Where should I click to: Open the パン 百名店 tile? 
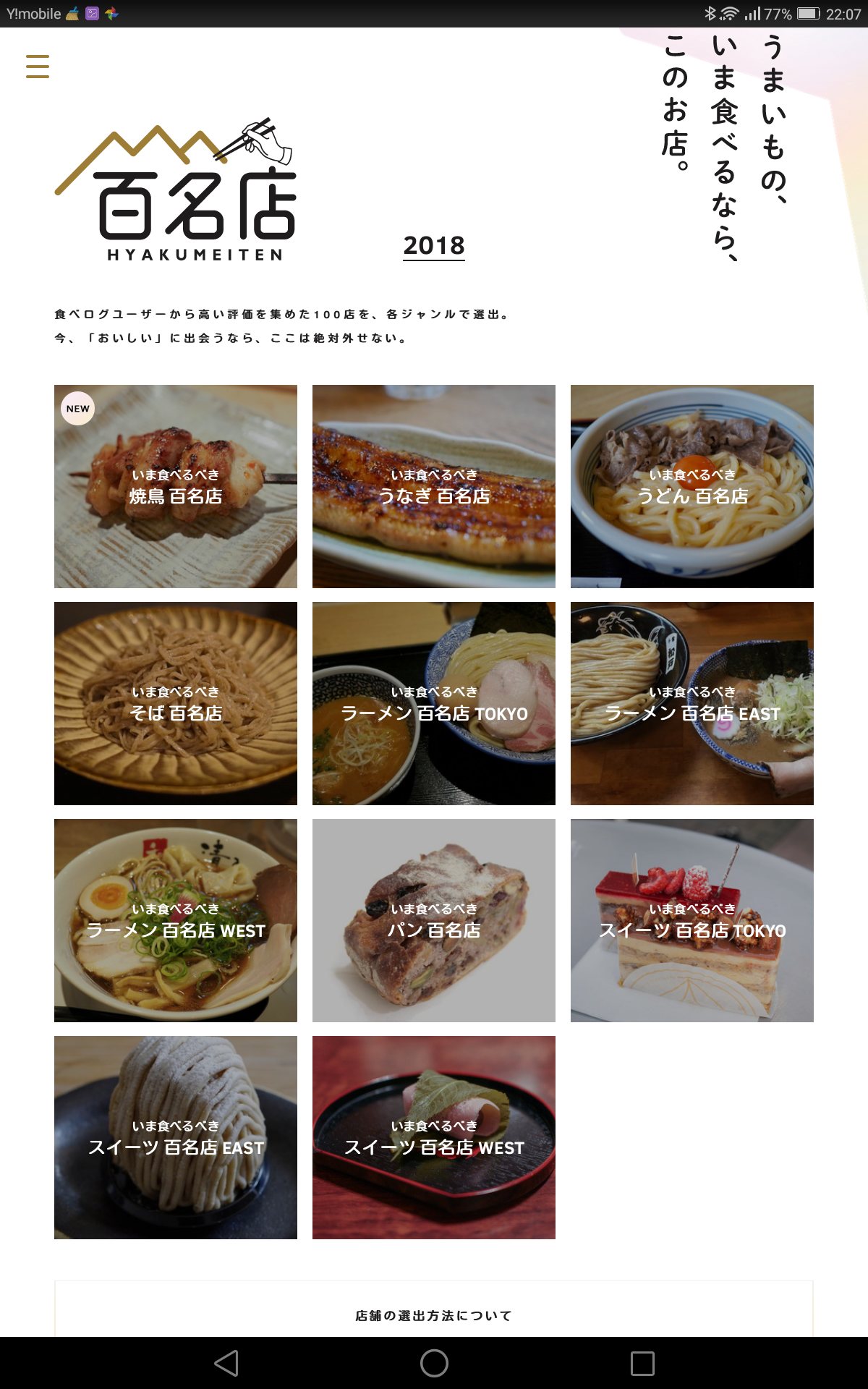434,920
